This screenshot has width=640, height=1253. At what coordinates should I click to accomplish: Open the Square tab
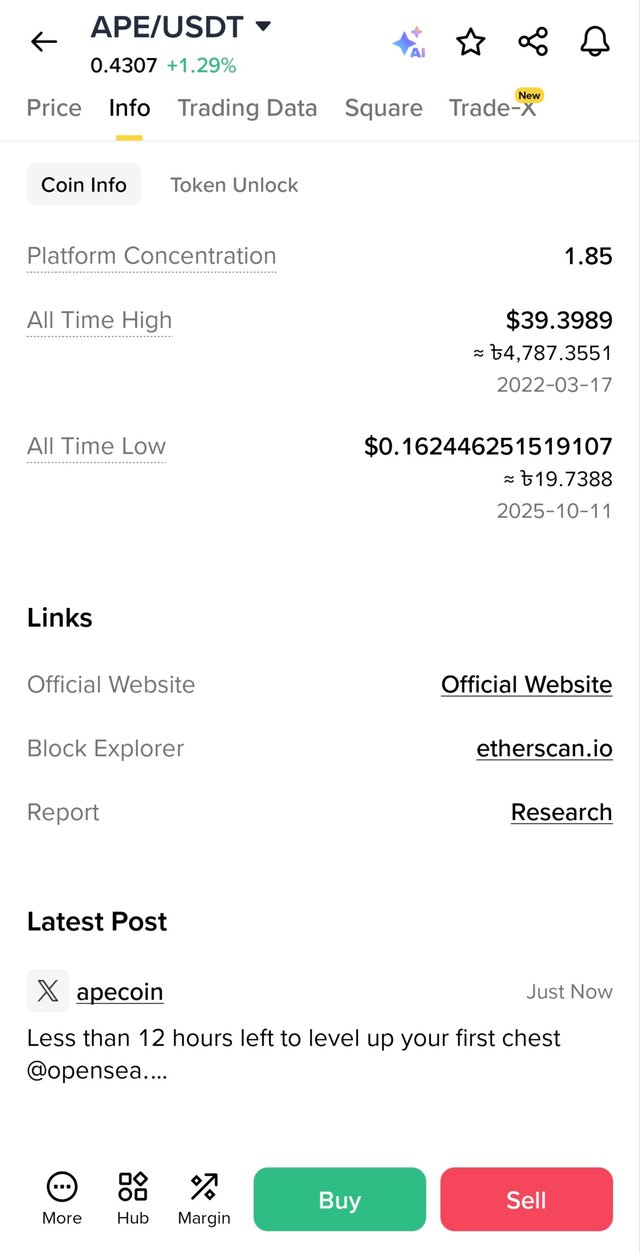tap(383, 108)
